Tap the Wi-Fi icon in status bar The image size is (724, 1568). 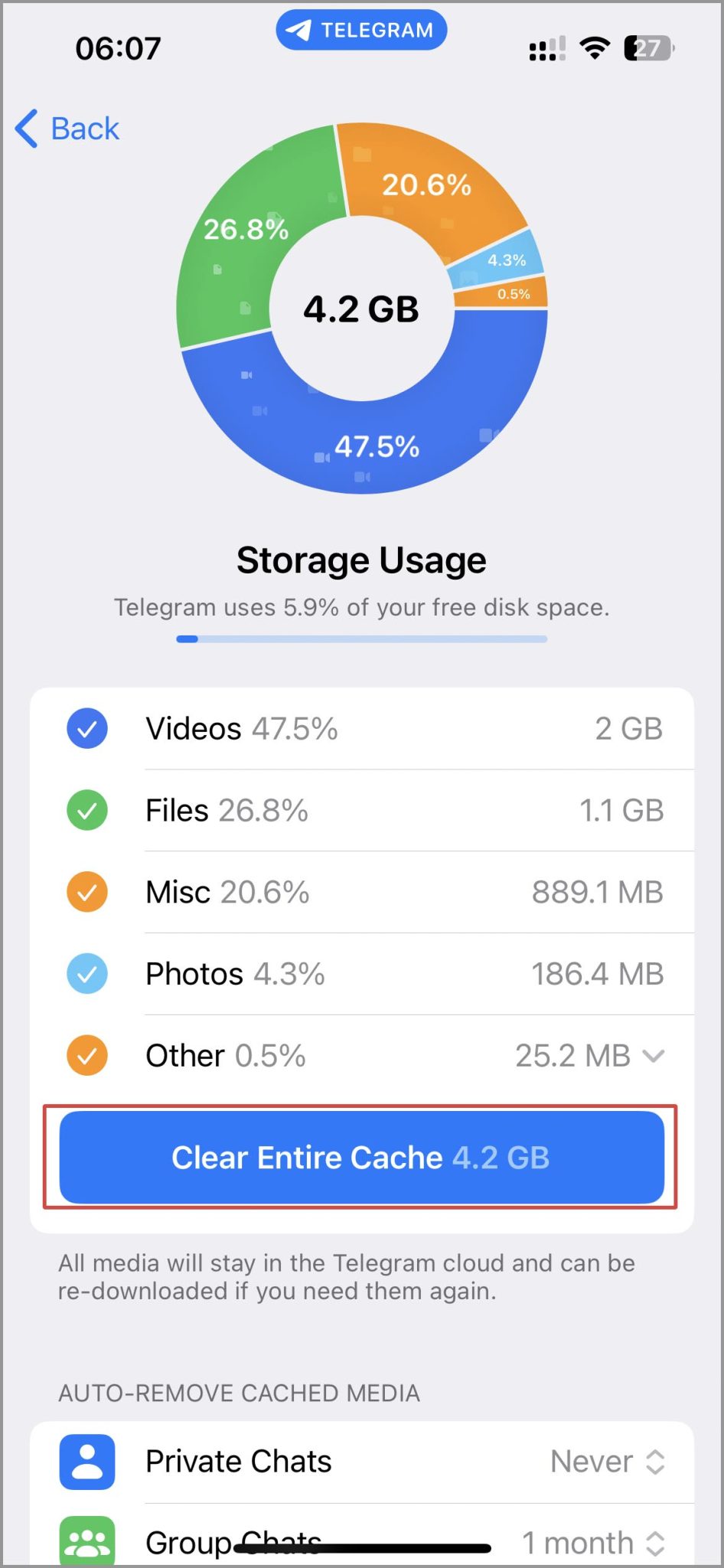[595, 47]
